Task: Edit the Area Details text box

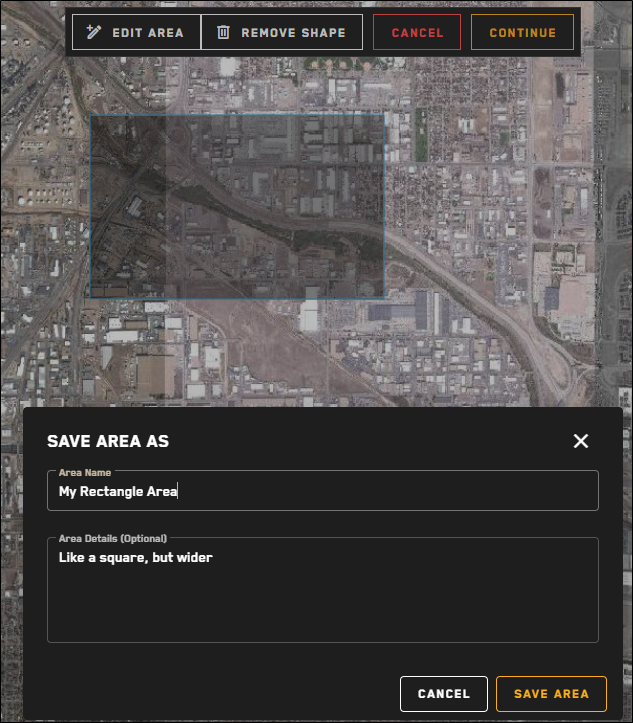Action: tap(322, 595)
